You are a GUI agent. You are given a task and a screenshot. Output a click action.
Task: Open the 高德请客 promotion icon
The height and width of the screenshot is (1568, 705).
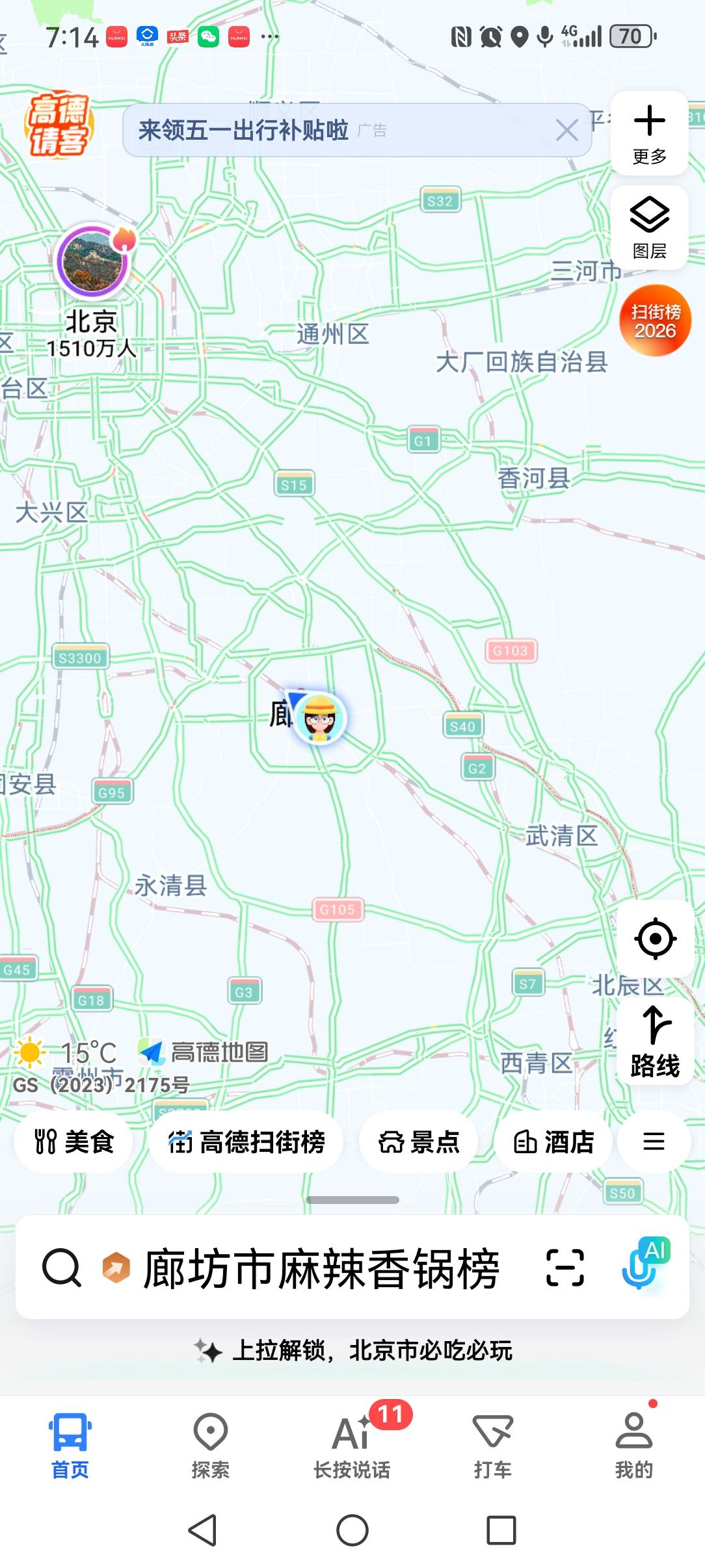click(x=59, y=125)
